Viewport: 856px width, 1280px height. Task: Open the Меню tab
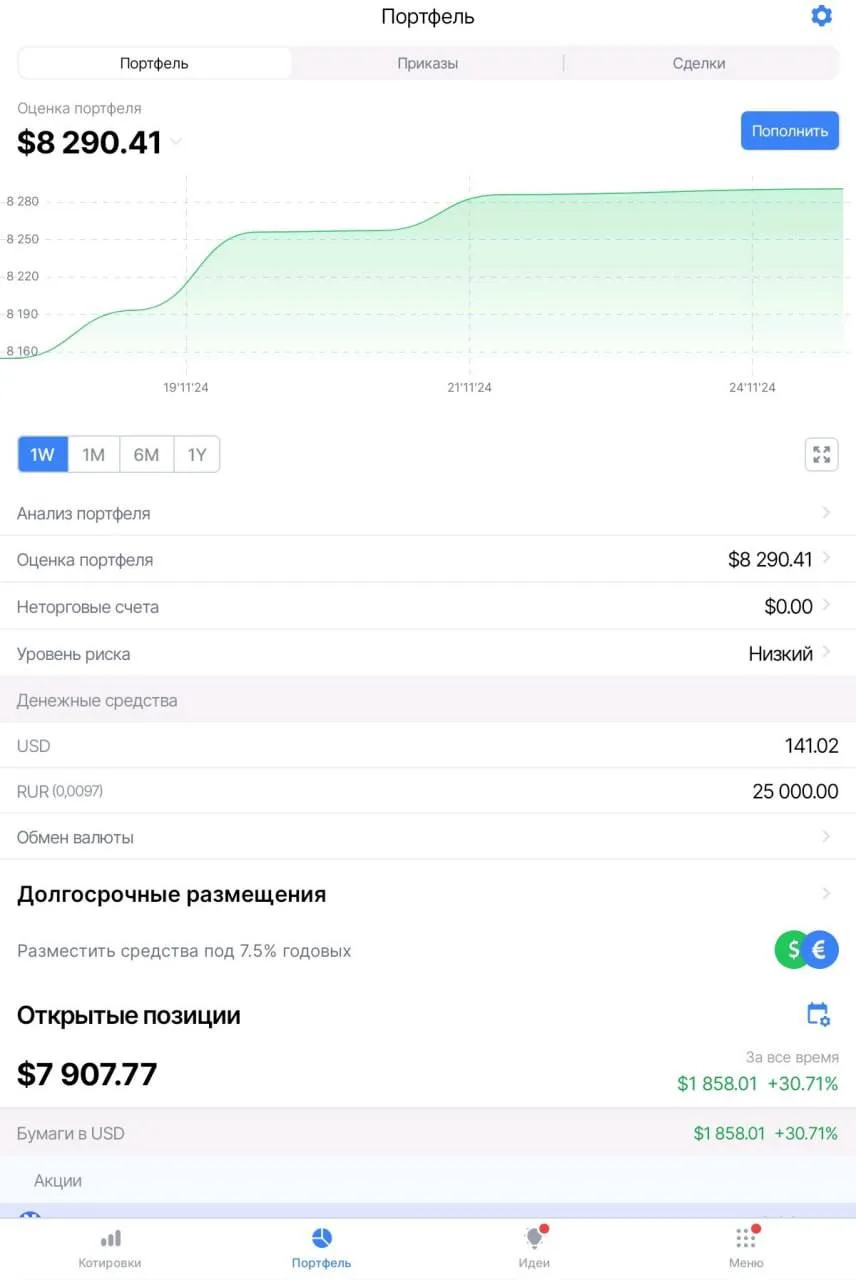pos(746,1248)
